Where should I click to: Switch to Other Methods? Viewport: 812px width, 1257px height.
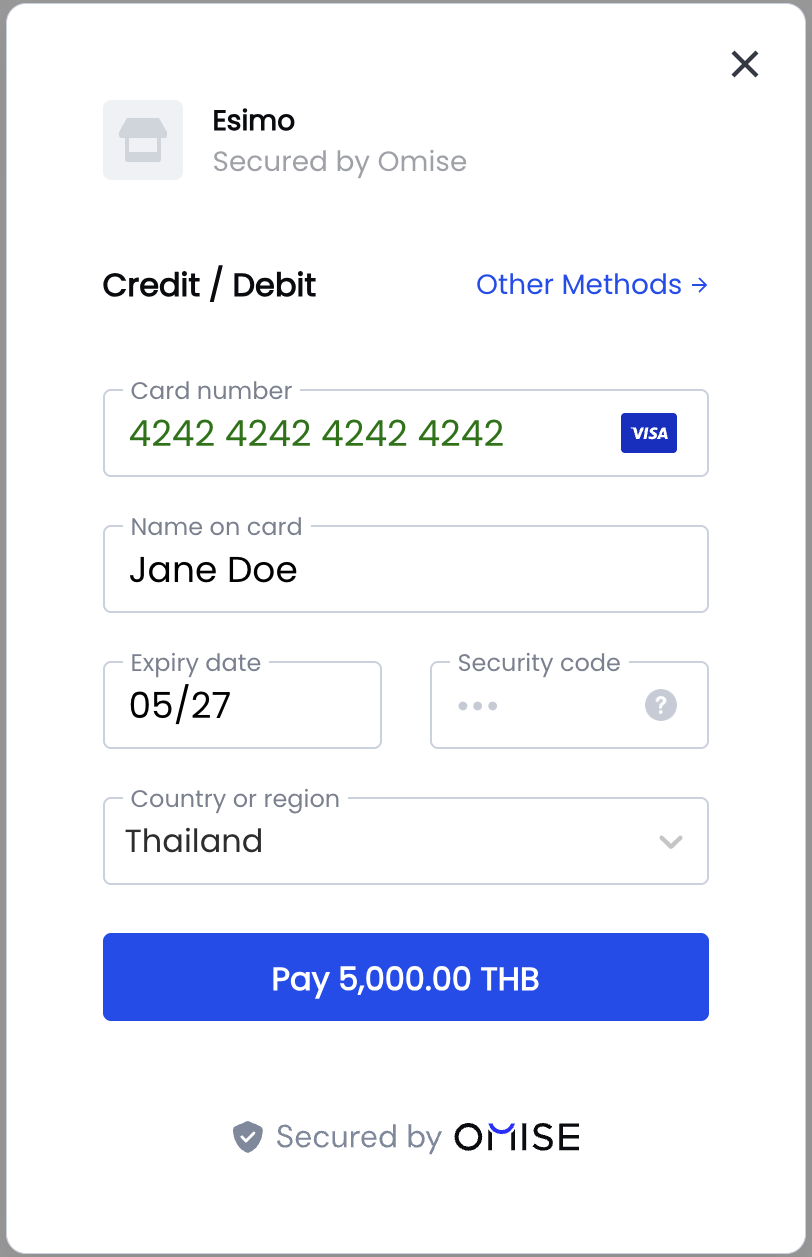coord(580,285)
